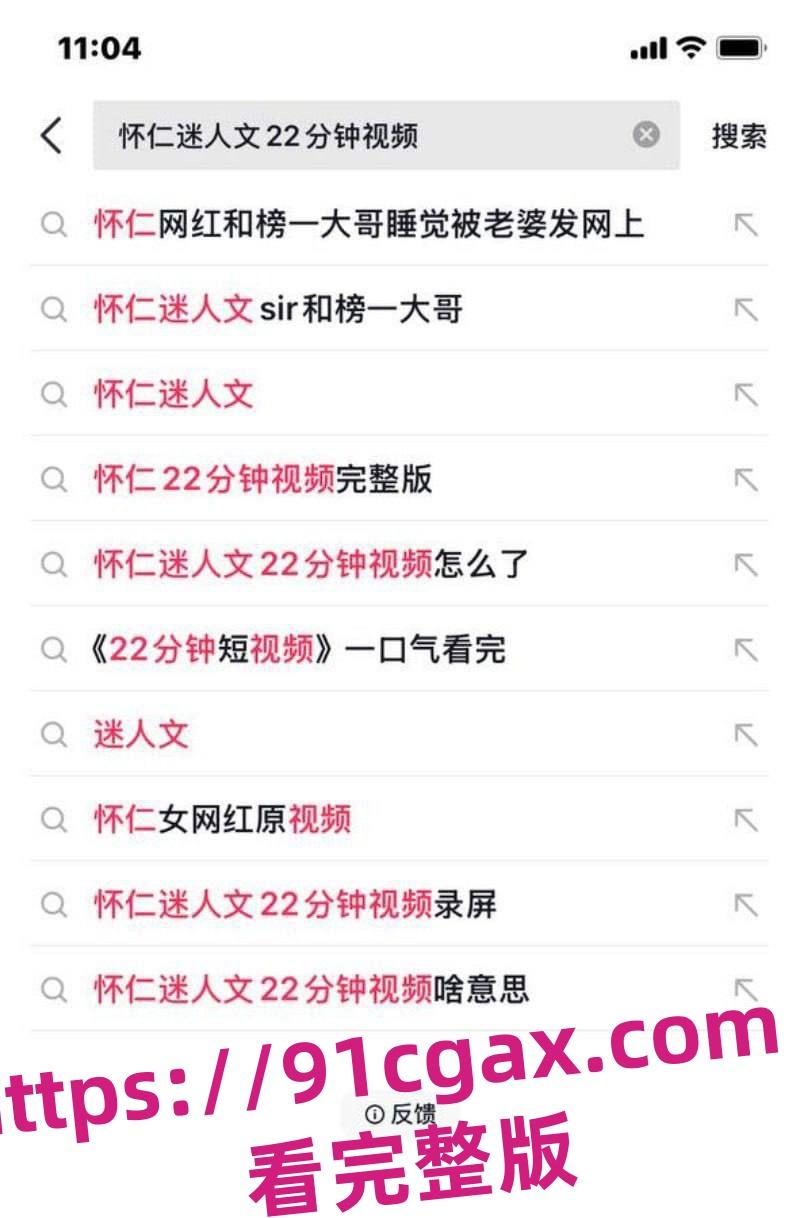Screen dimensions: 800x1218
Task: Tap the magnifier next to 《22分钟短视频》一口气看完
Action: (50, 648)
